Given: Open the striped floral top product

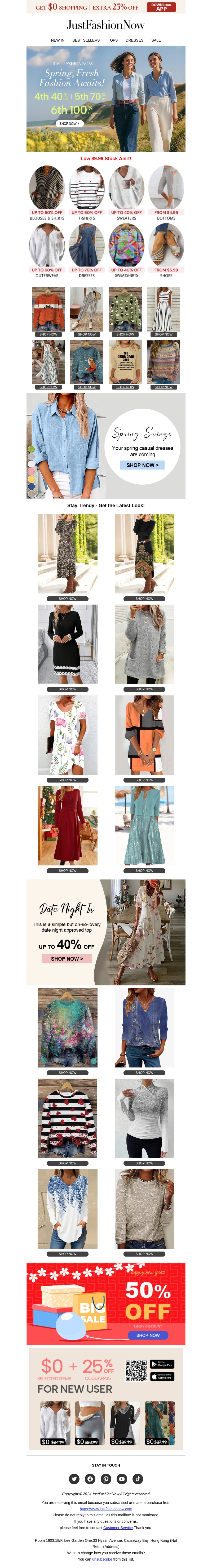Looking at the screenshot, I should click(68, 1119).
